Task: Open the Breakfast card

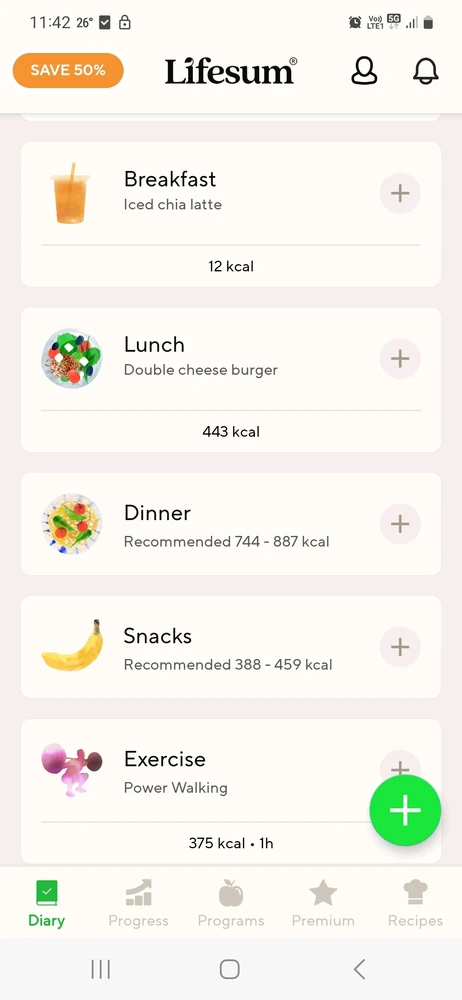Action: (x=231, y=214)
